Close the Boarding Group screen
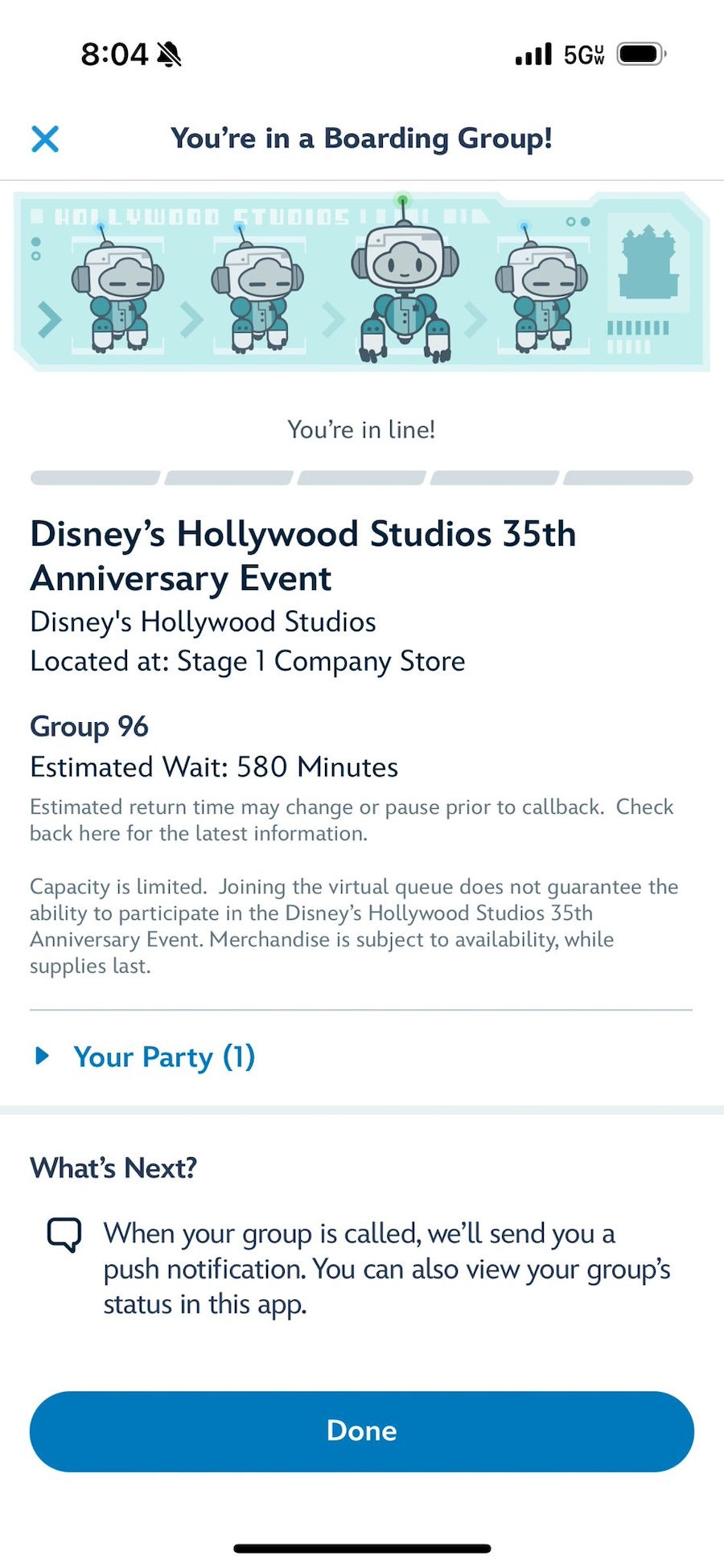The image size is (724, 1568). tap(45, 138)
